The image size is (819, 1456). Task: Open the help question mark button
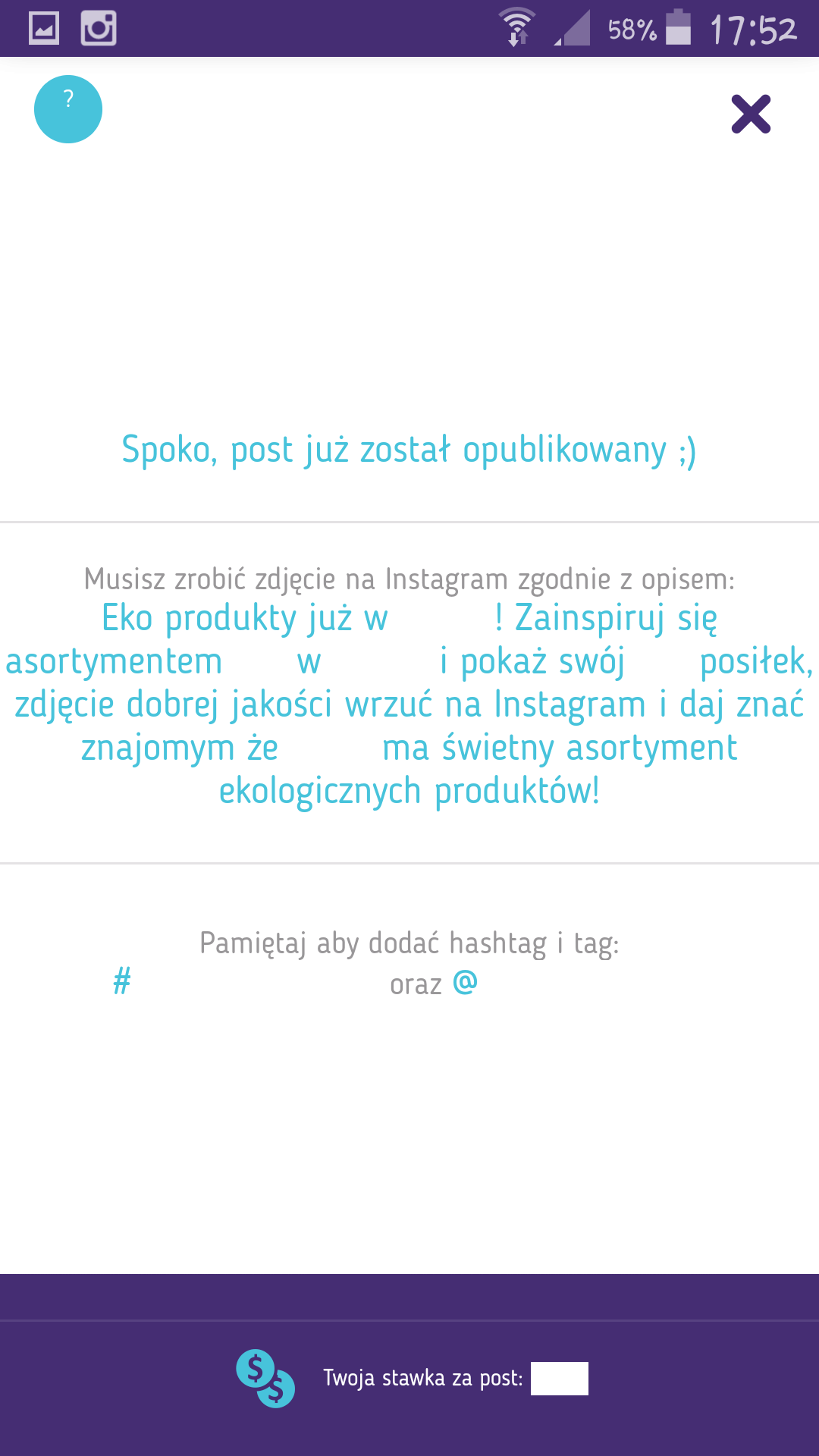coord(68,109)
